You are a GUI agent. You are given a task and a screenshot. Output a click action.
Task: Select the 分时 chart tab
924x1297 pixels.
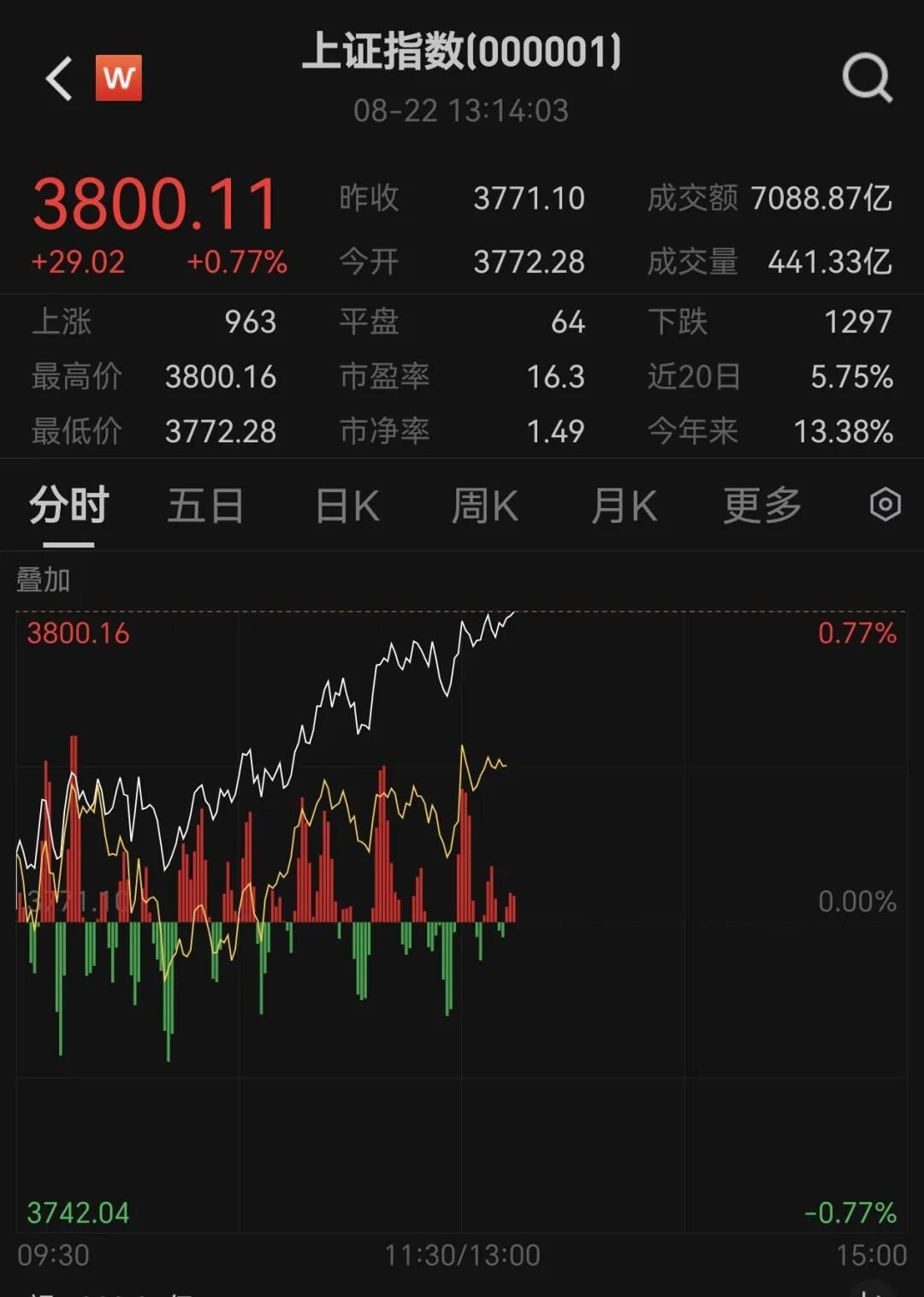pyautogui.click(x=68, y=505)
